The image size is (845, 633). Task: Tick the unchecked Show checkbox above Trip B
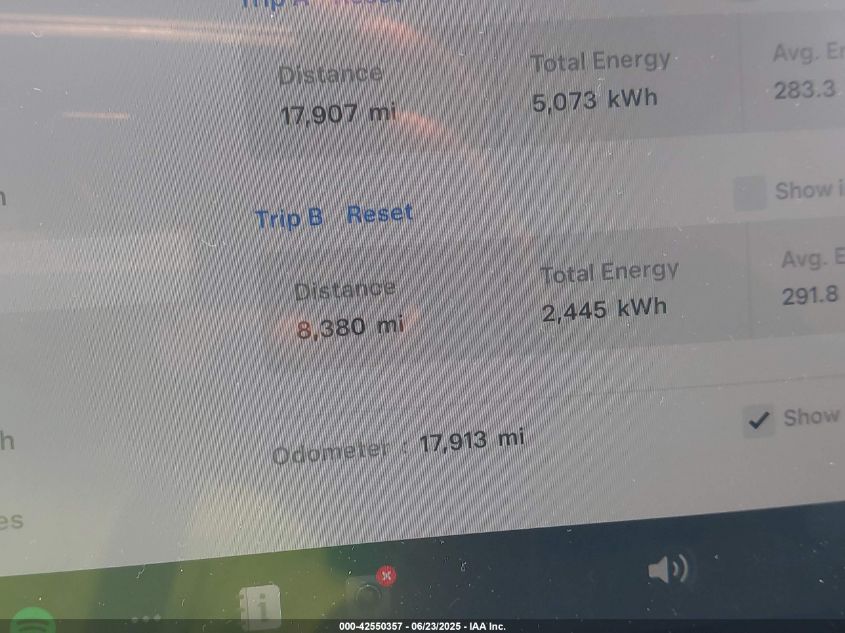(x=750, y=193)
